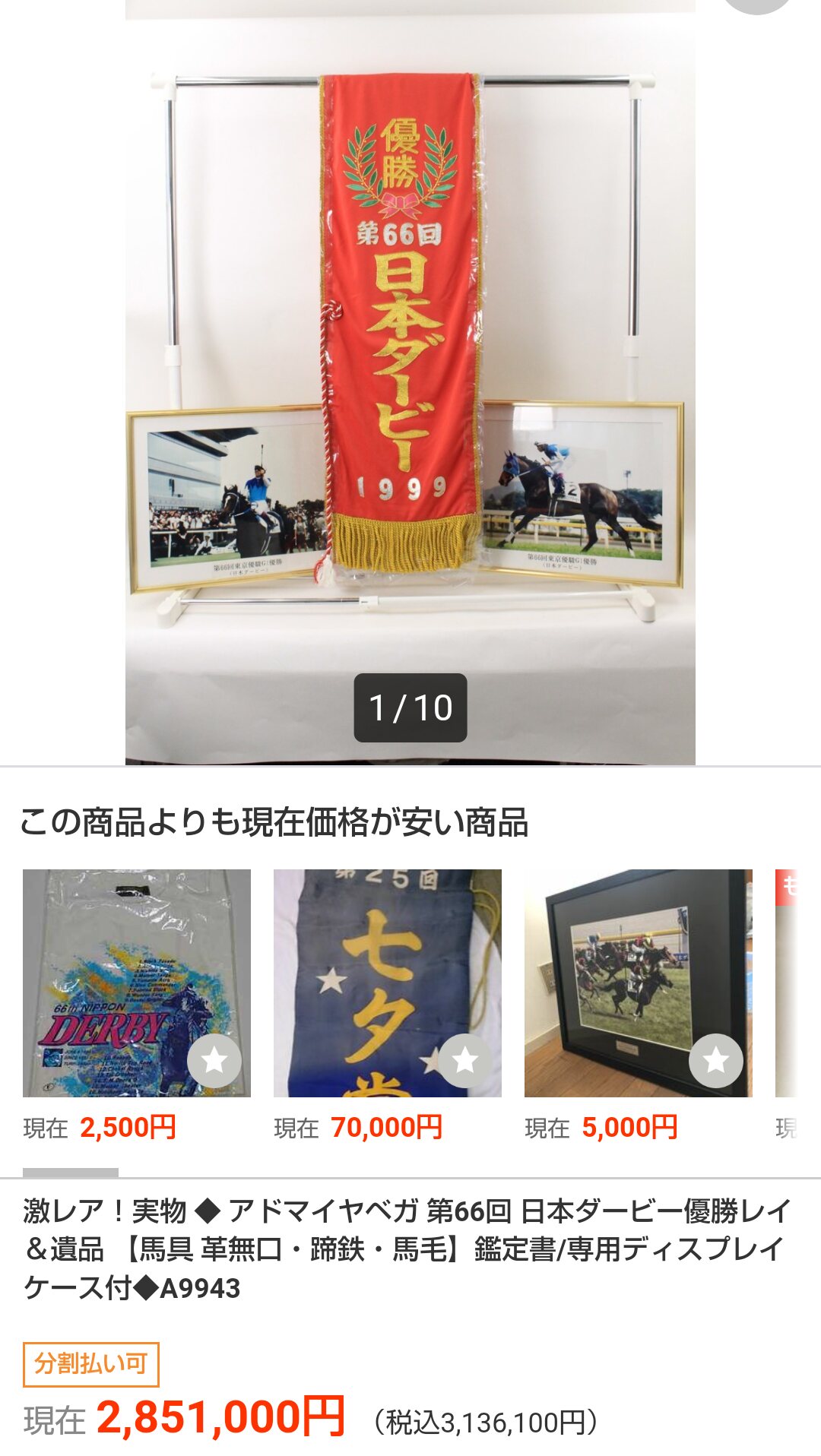Open the 2,500円 Derby bag item

(137, 983)
